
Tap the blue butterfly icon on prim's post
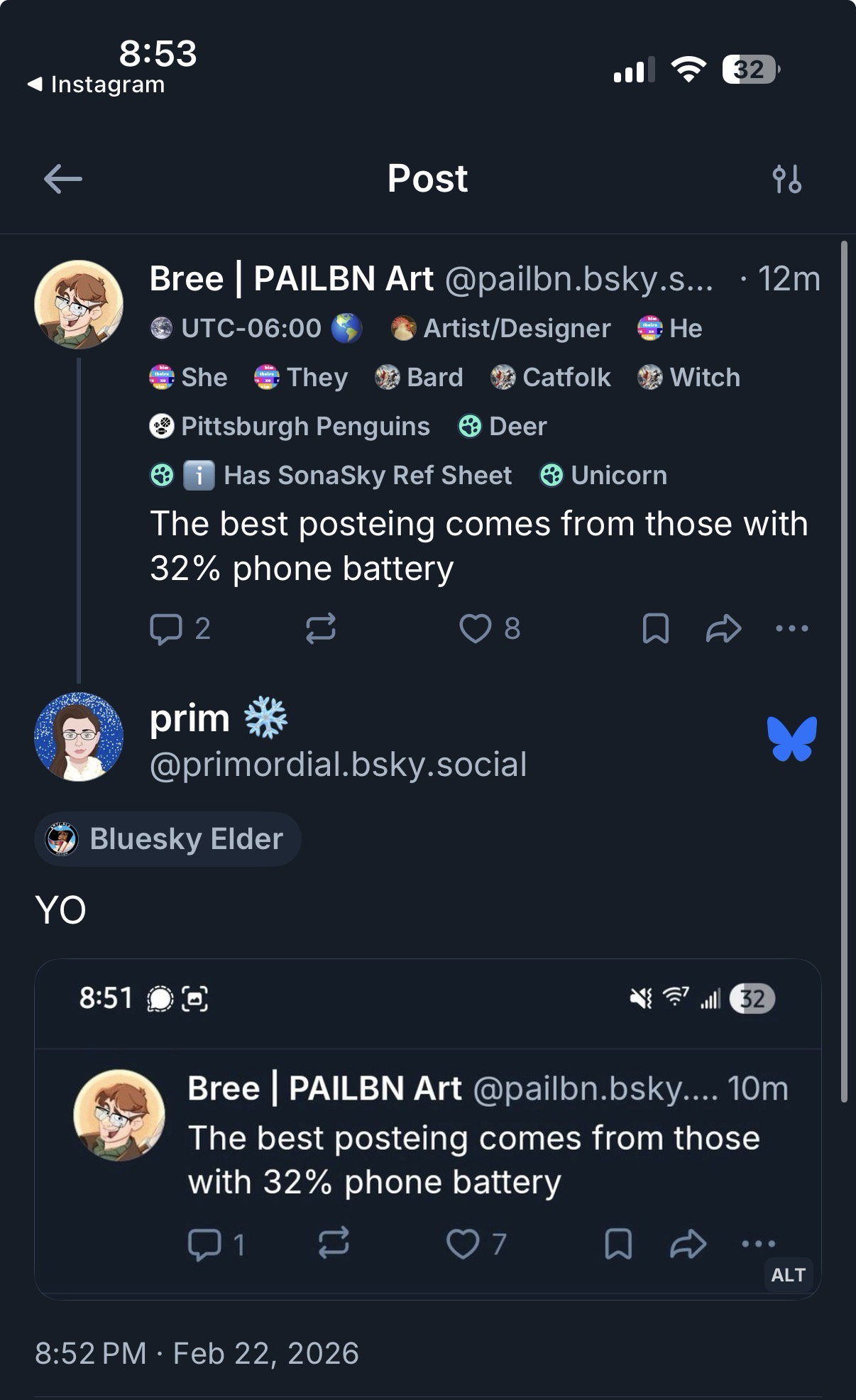(x=792, y=738)
